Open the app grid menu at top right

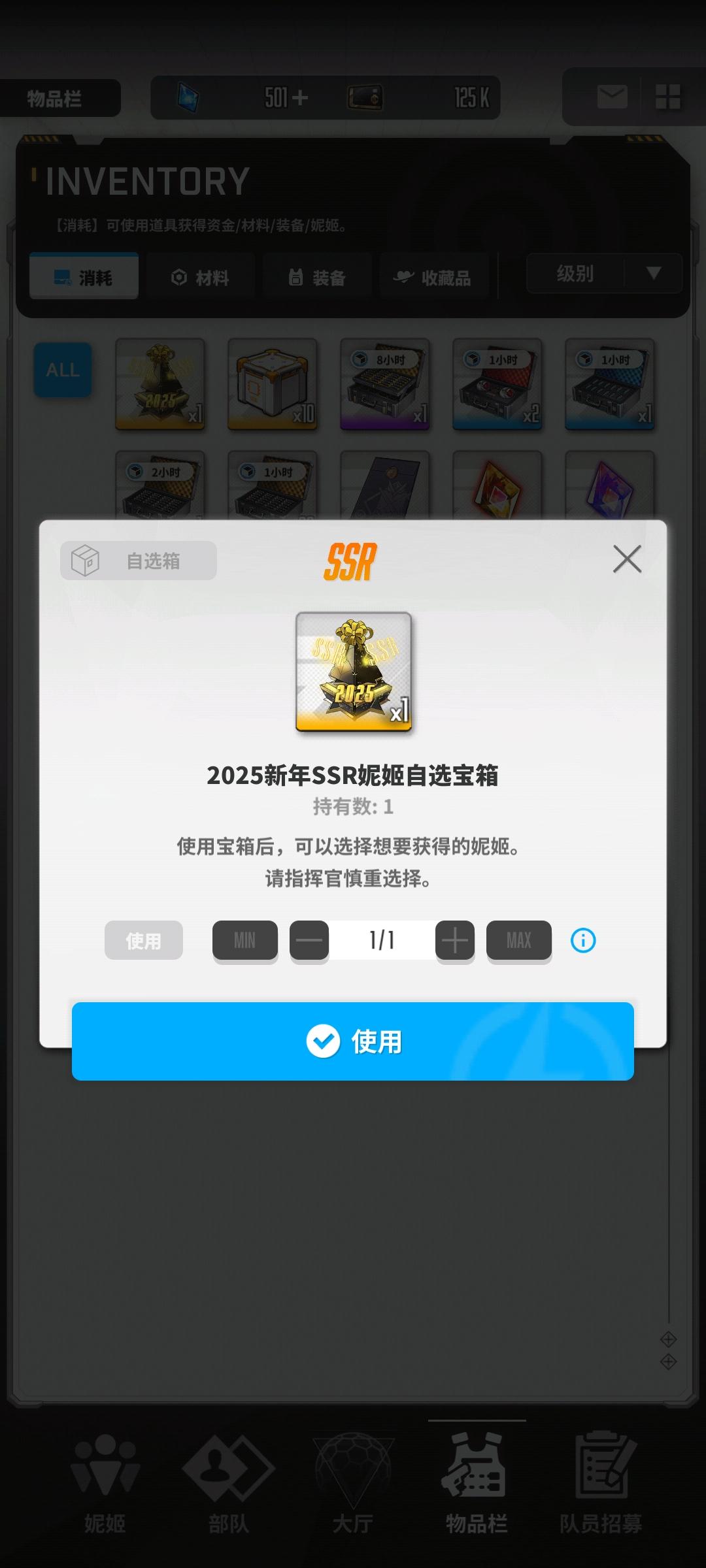click(667, 97)
